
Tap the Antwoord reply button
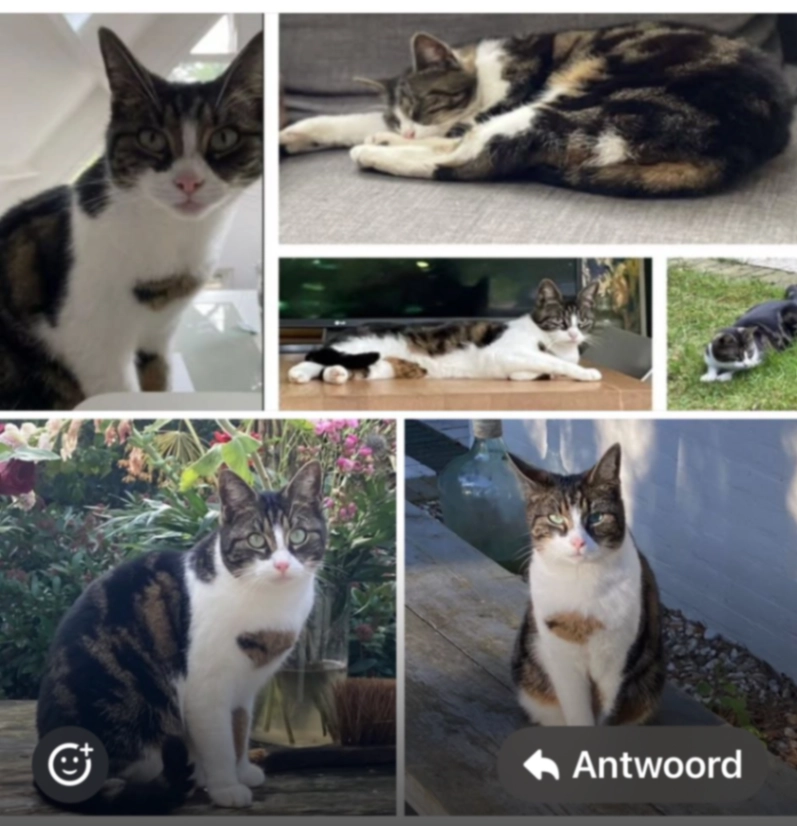(x=633, y=764)
